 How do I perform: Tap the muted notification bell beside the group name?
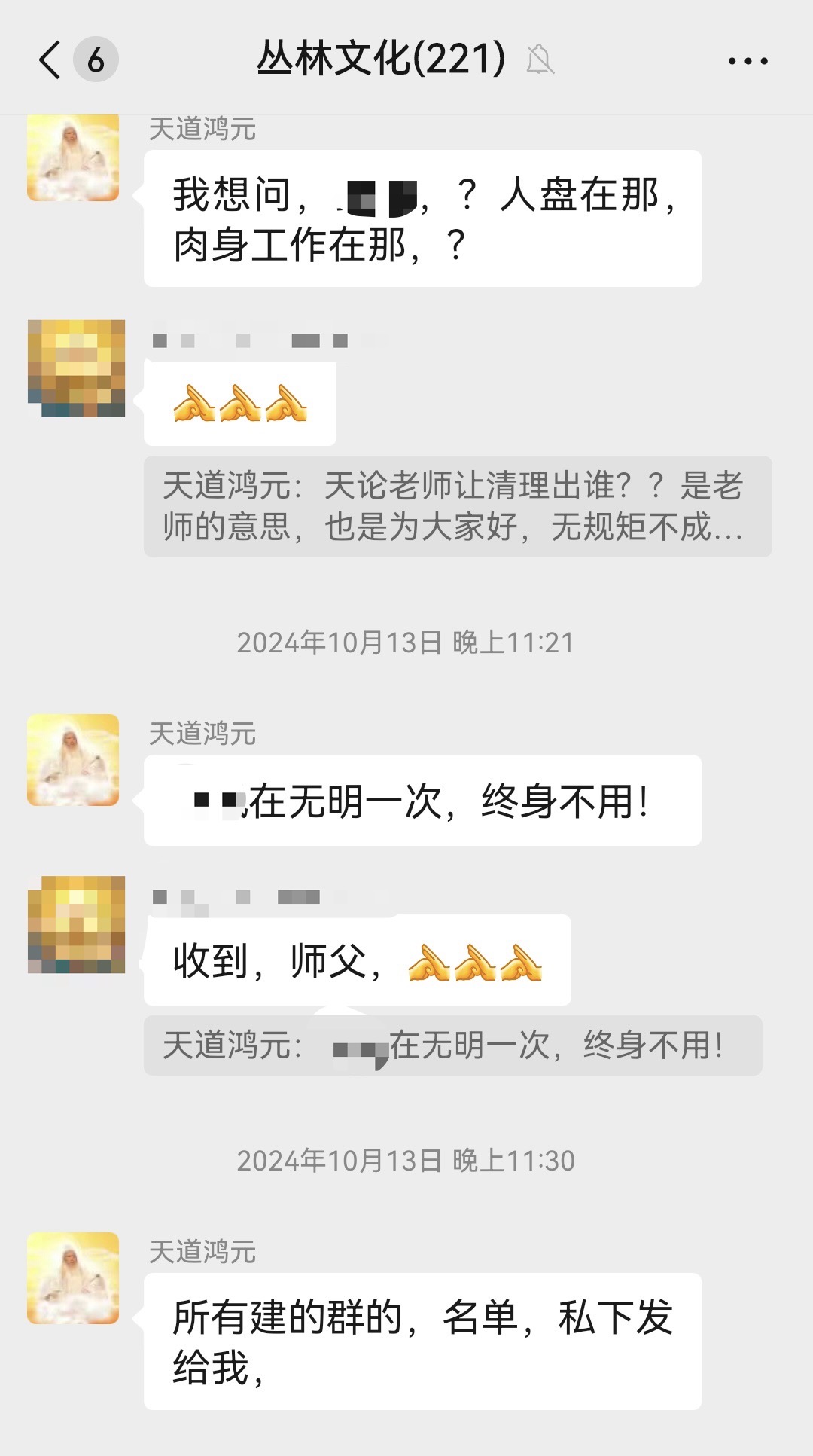coord(539,60)
